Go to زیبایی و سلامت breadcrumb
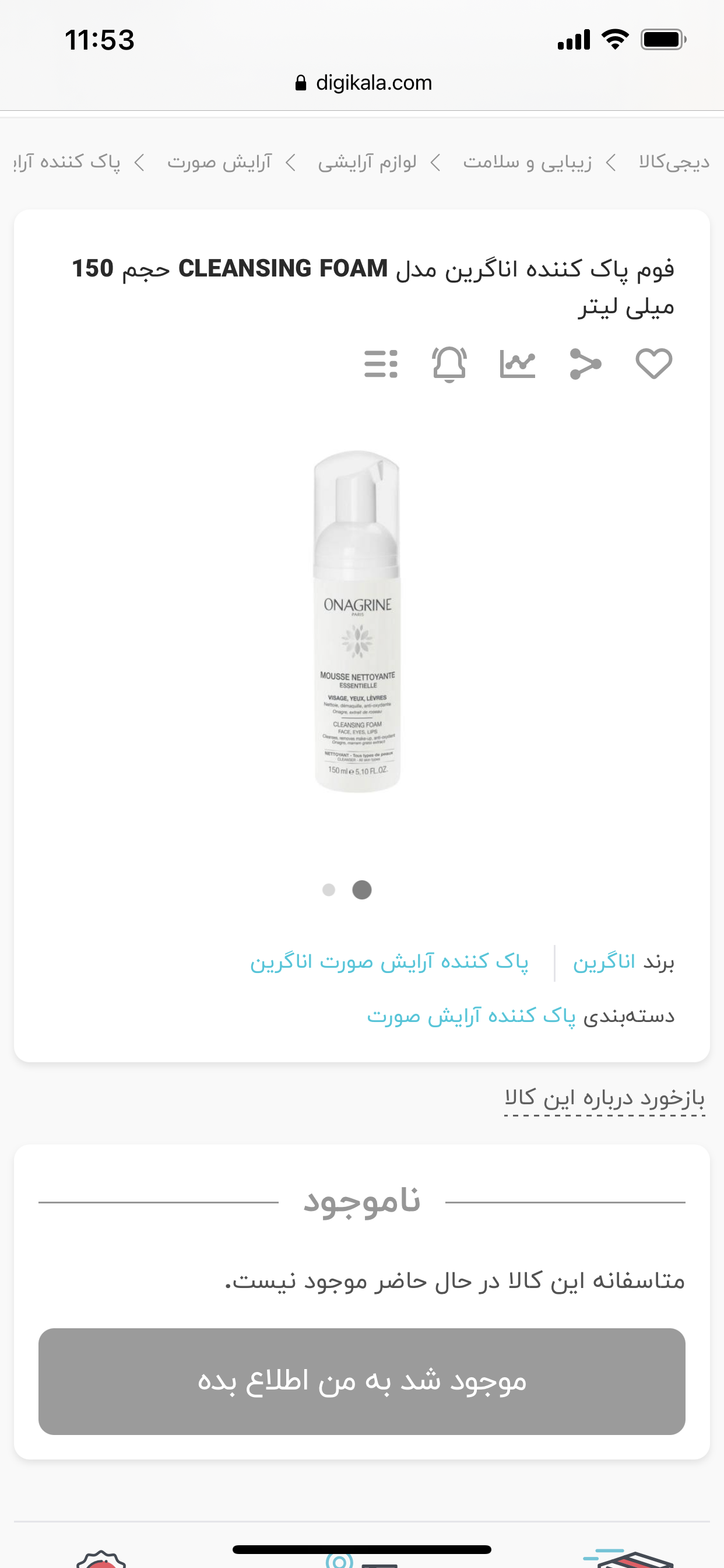The width and height of the screenshot is (724, 1568). tap(527, 162)
